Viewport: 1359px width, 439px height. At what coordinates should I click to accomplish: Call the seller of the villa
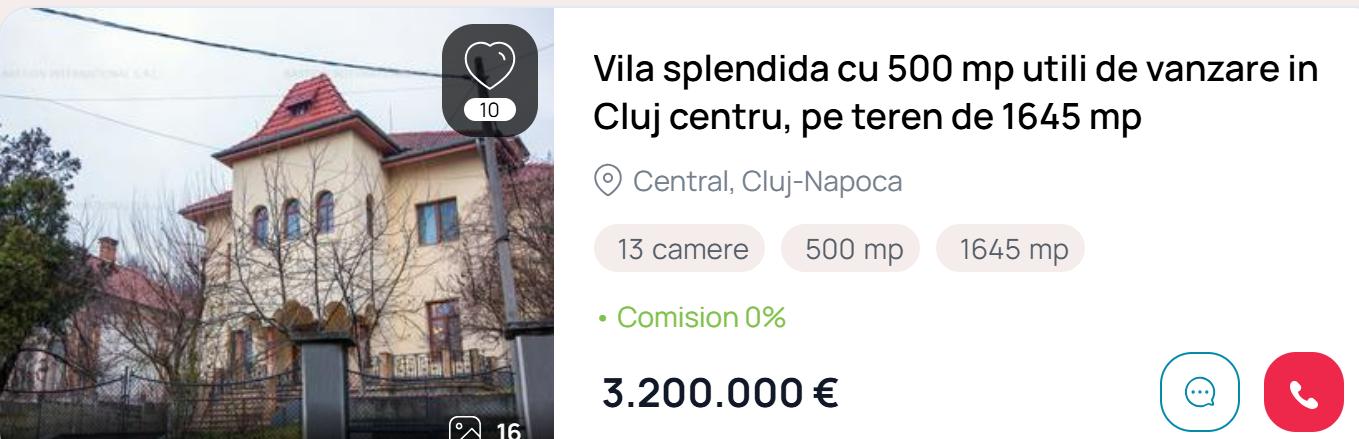1304,393
